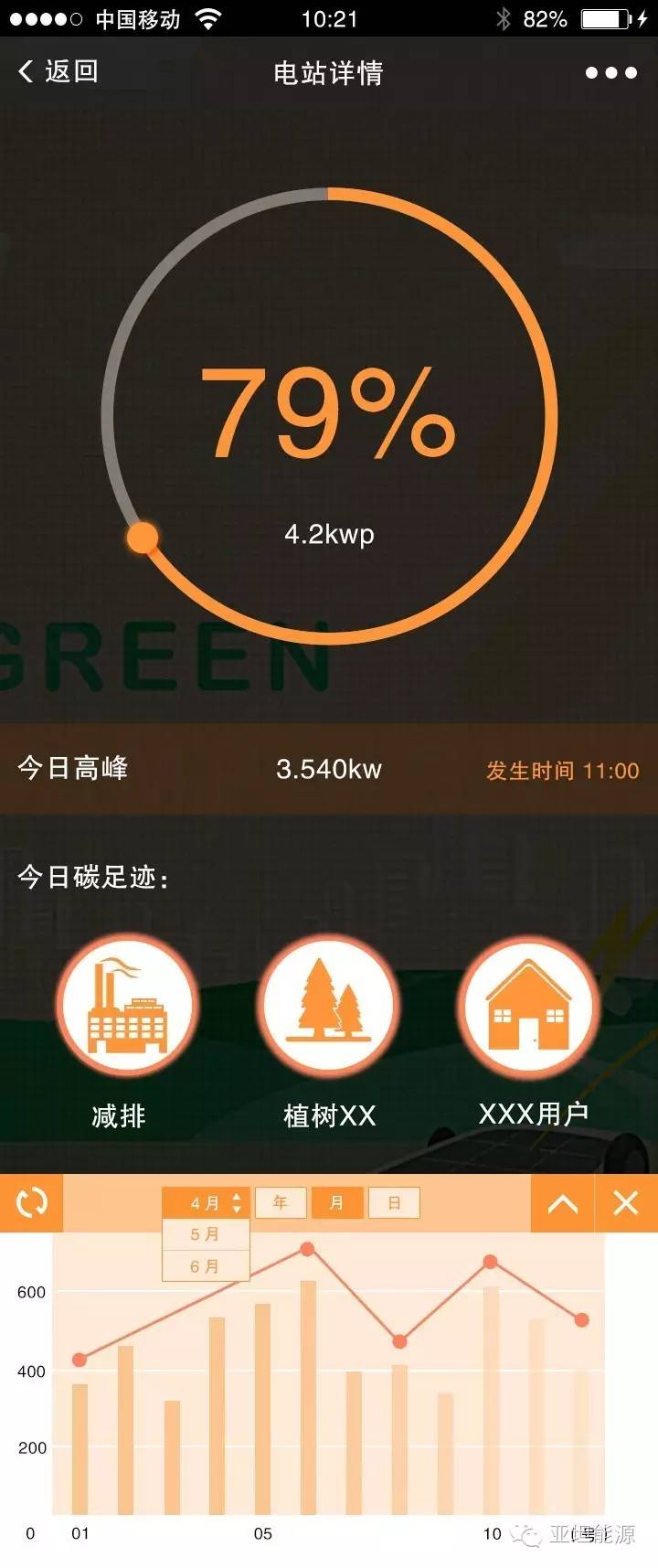
Task: Switch the chart to 日 view
Action: pos(394,1202)
